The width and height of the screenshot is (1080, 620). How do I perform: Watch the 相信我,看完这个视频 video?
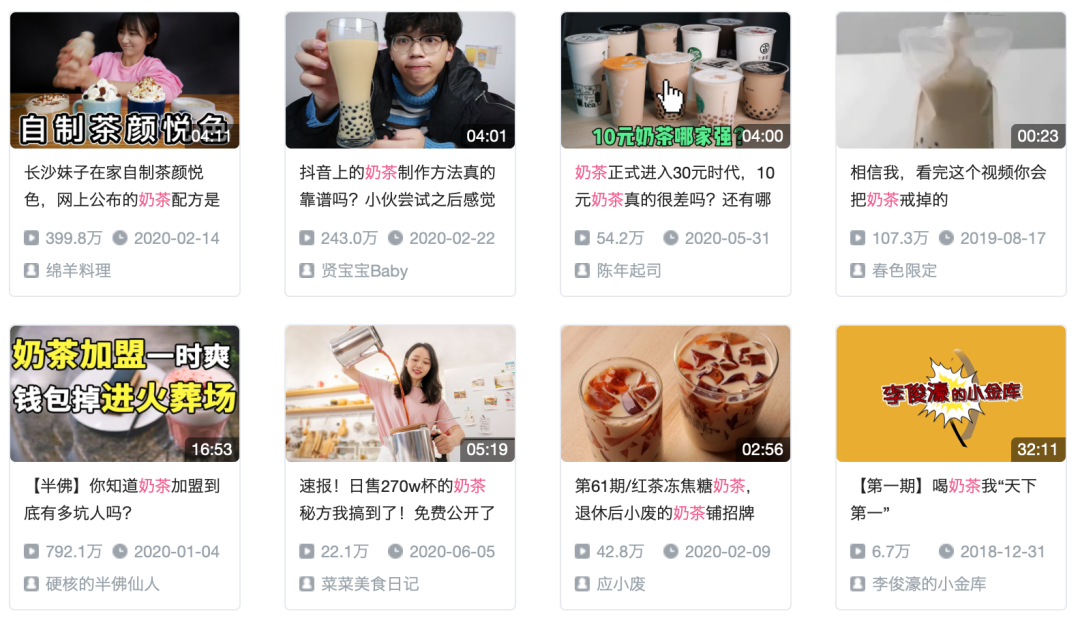[x=951, y=80]
